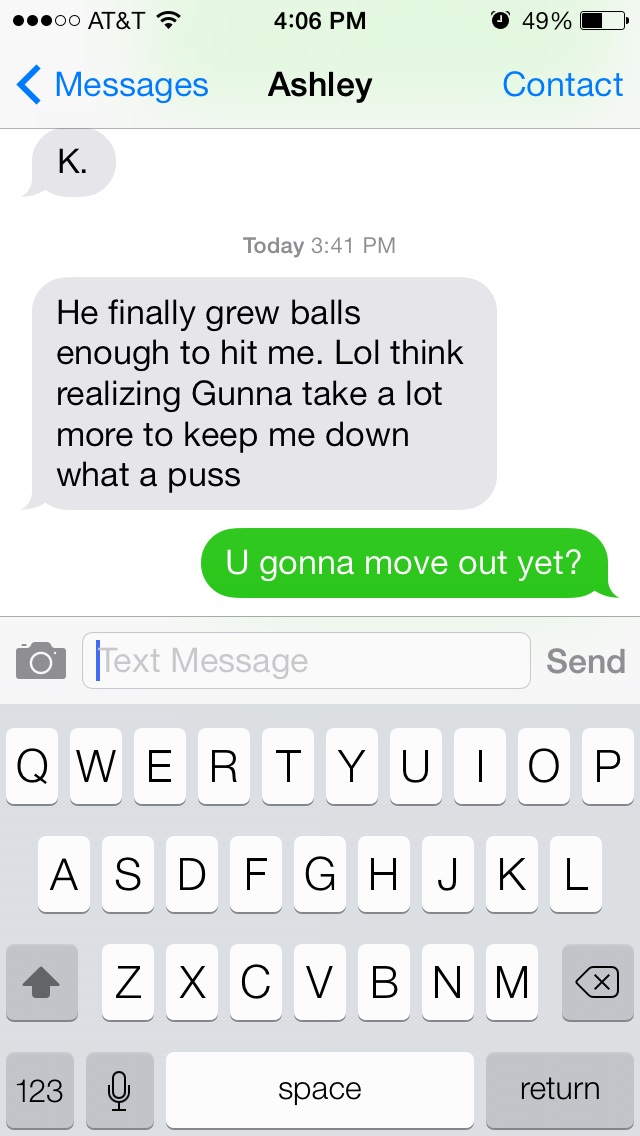Tap the shift key

point(42,983)
